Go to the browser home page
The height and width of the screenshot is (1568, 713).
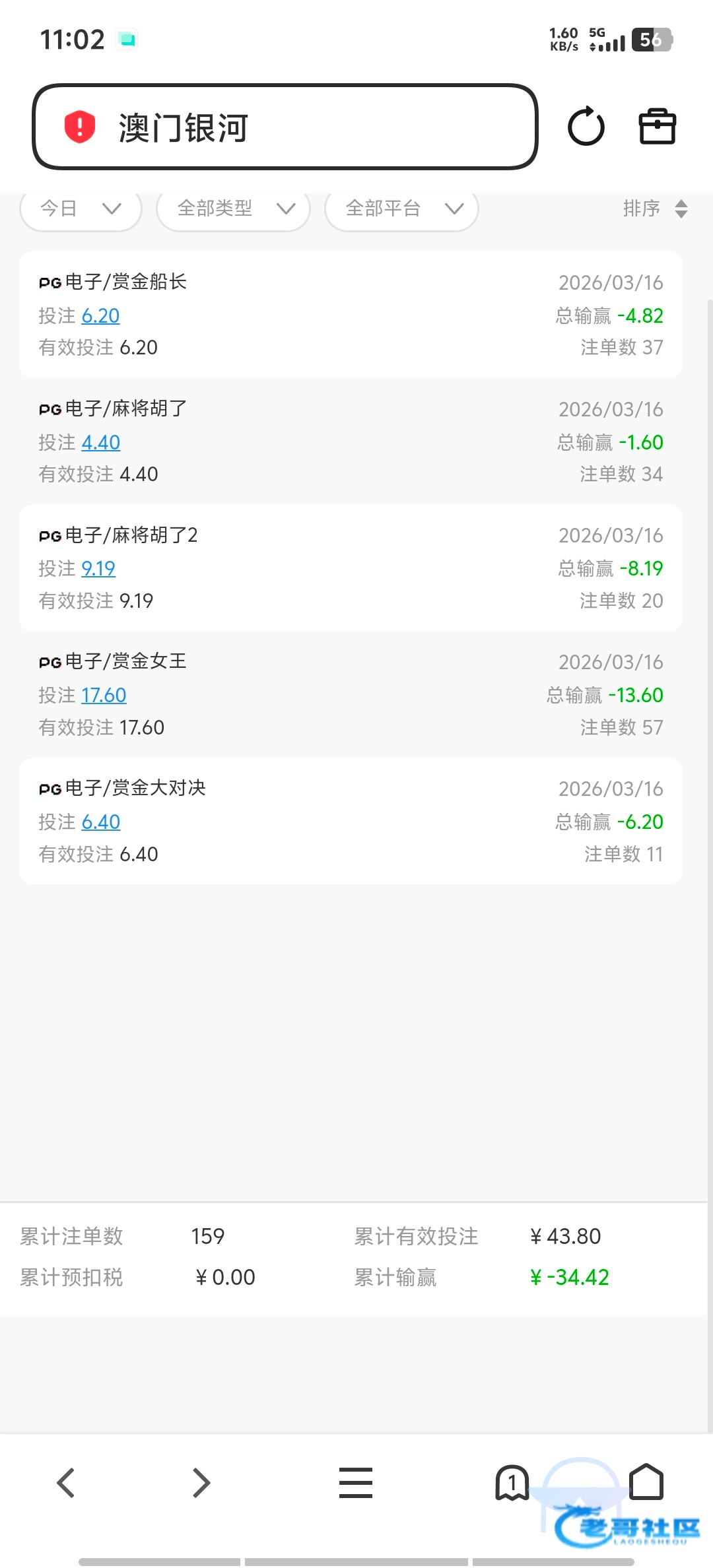pos(646,1482)
